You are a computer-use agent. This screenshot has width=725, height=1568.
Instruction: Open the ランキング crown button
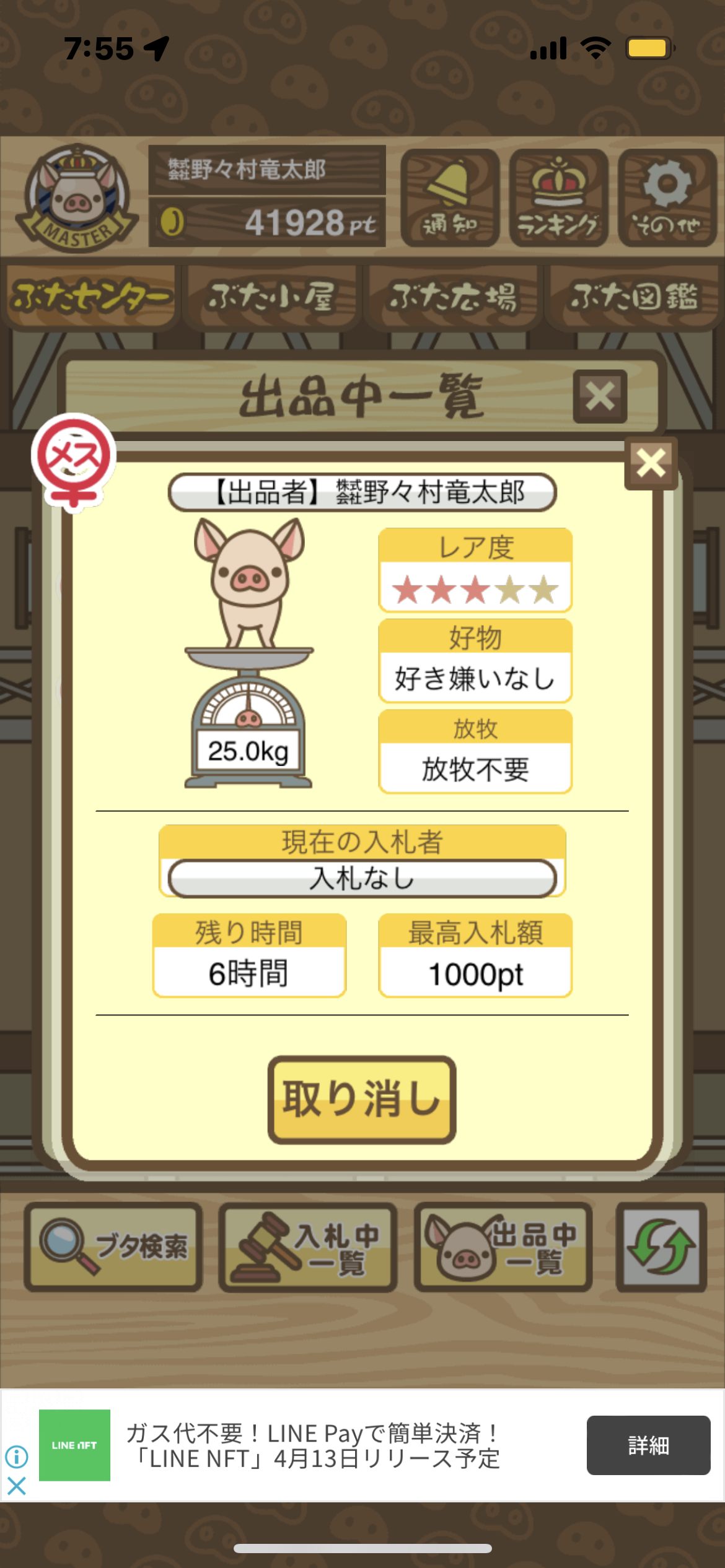tap(559, 198)
